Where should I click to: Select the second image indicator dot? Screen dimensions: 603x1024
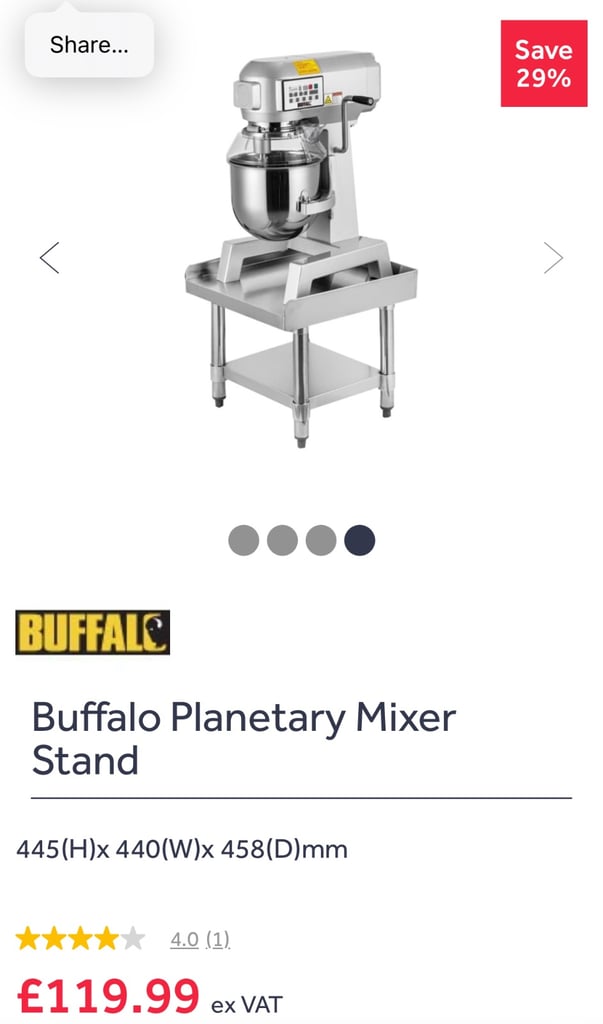282,540
